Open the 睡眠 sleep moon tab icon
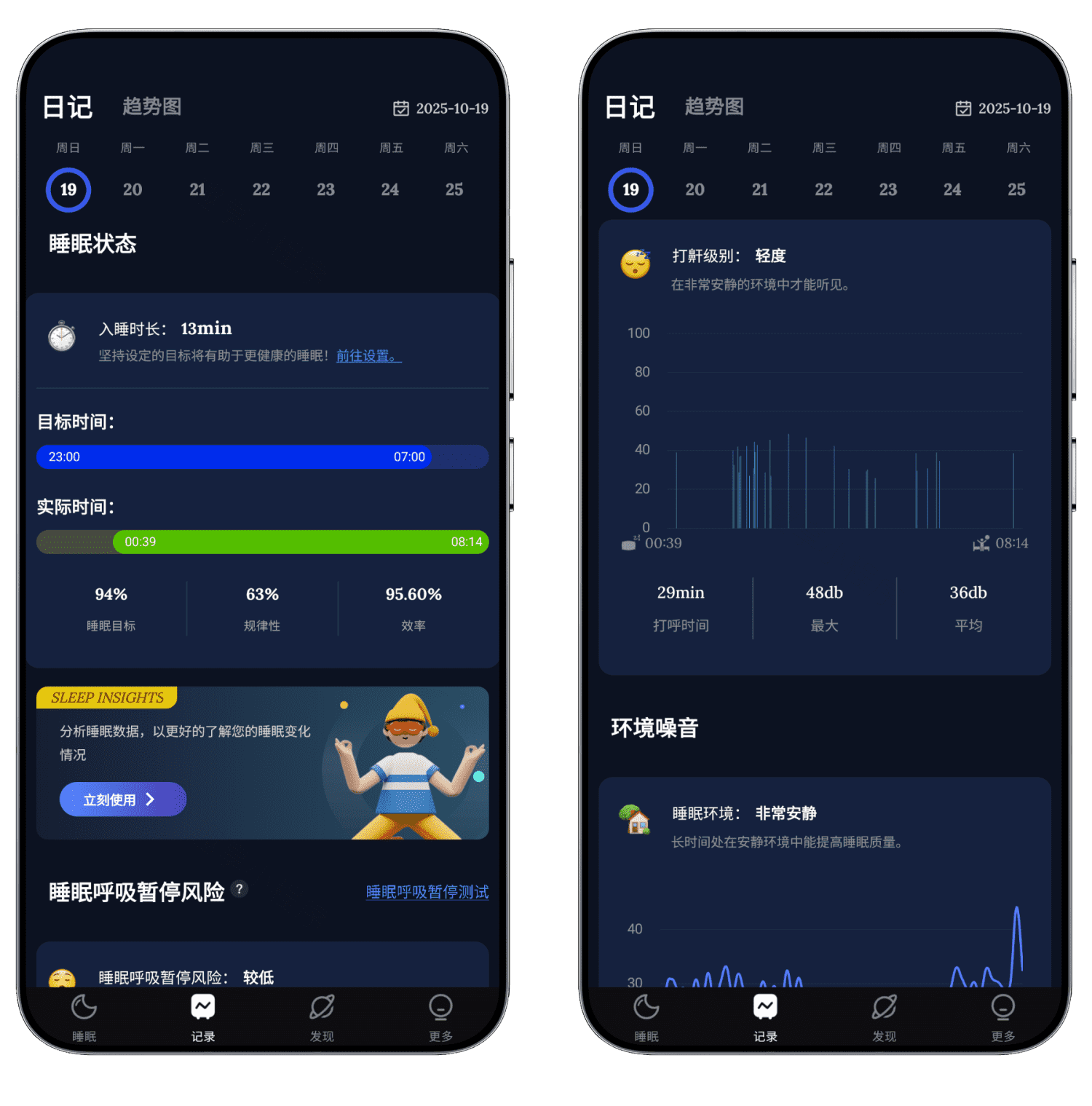The width and height of the screenshot is (1092, 1106). pos(82,1008)
